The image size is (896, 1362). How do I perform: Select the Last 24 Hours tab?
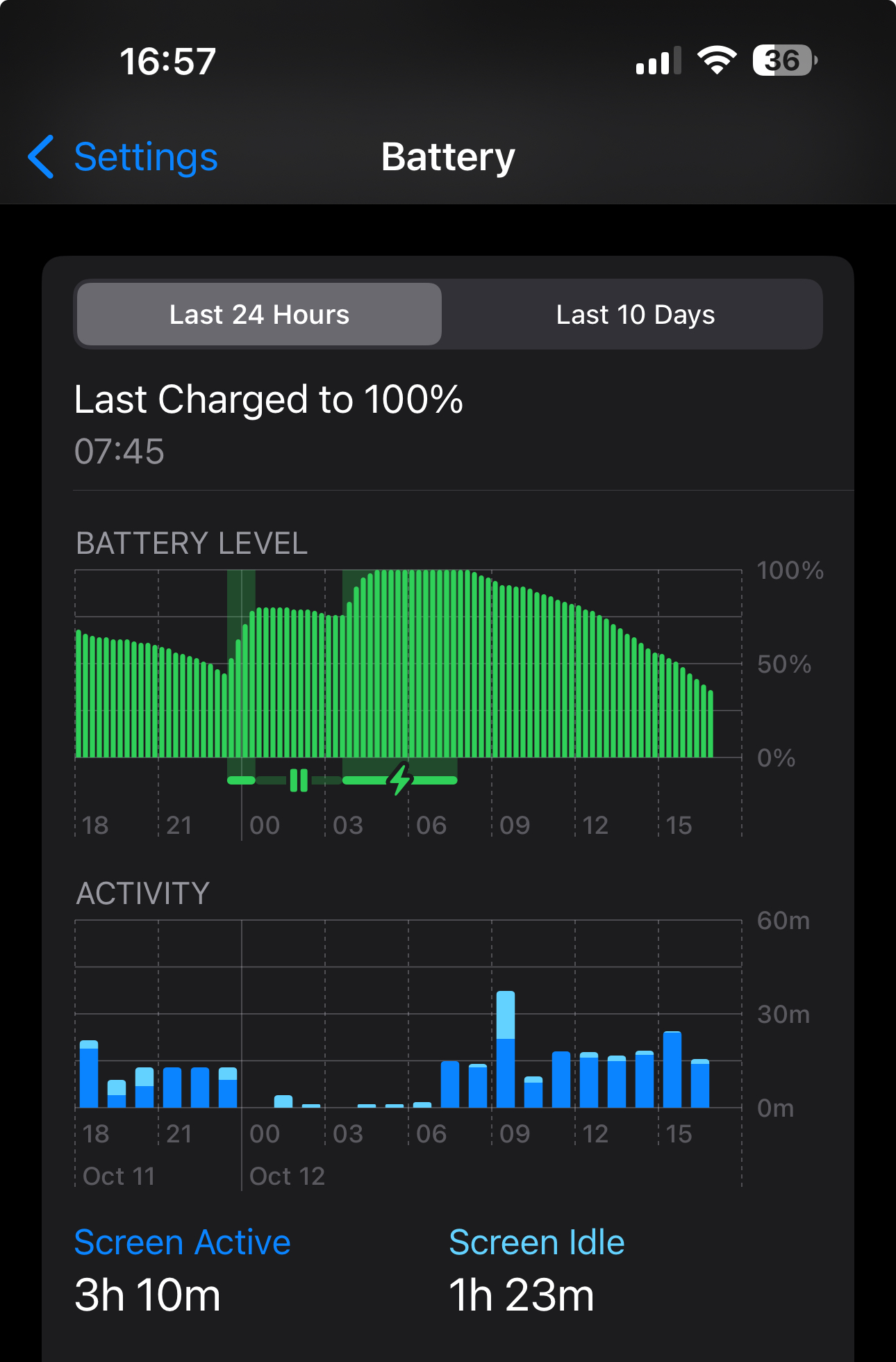coord(259,315)
